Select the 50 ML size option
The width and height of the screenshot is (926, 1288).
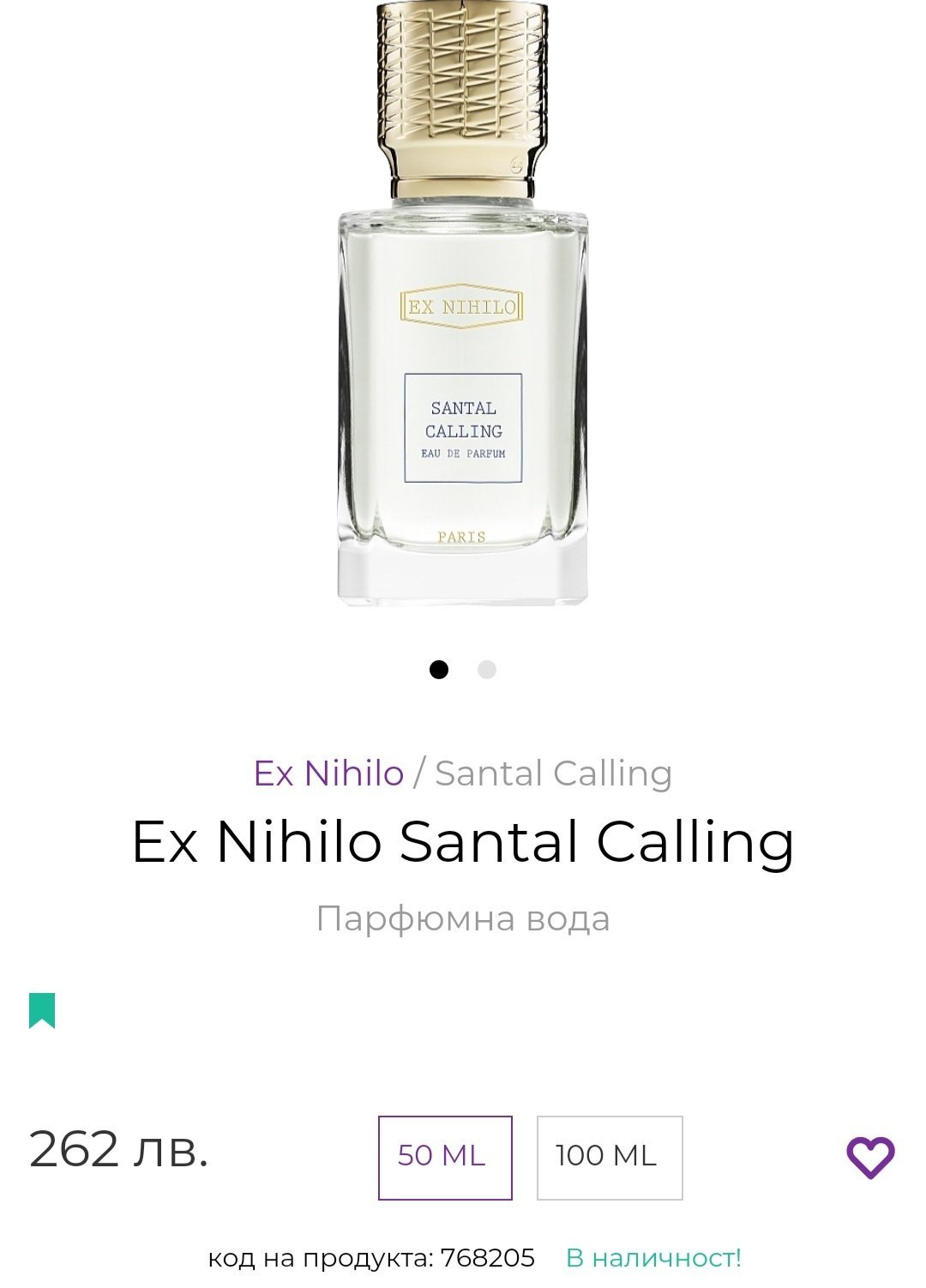point(445,1157)
